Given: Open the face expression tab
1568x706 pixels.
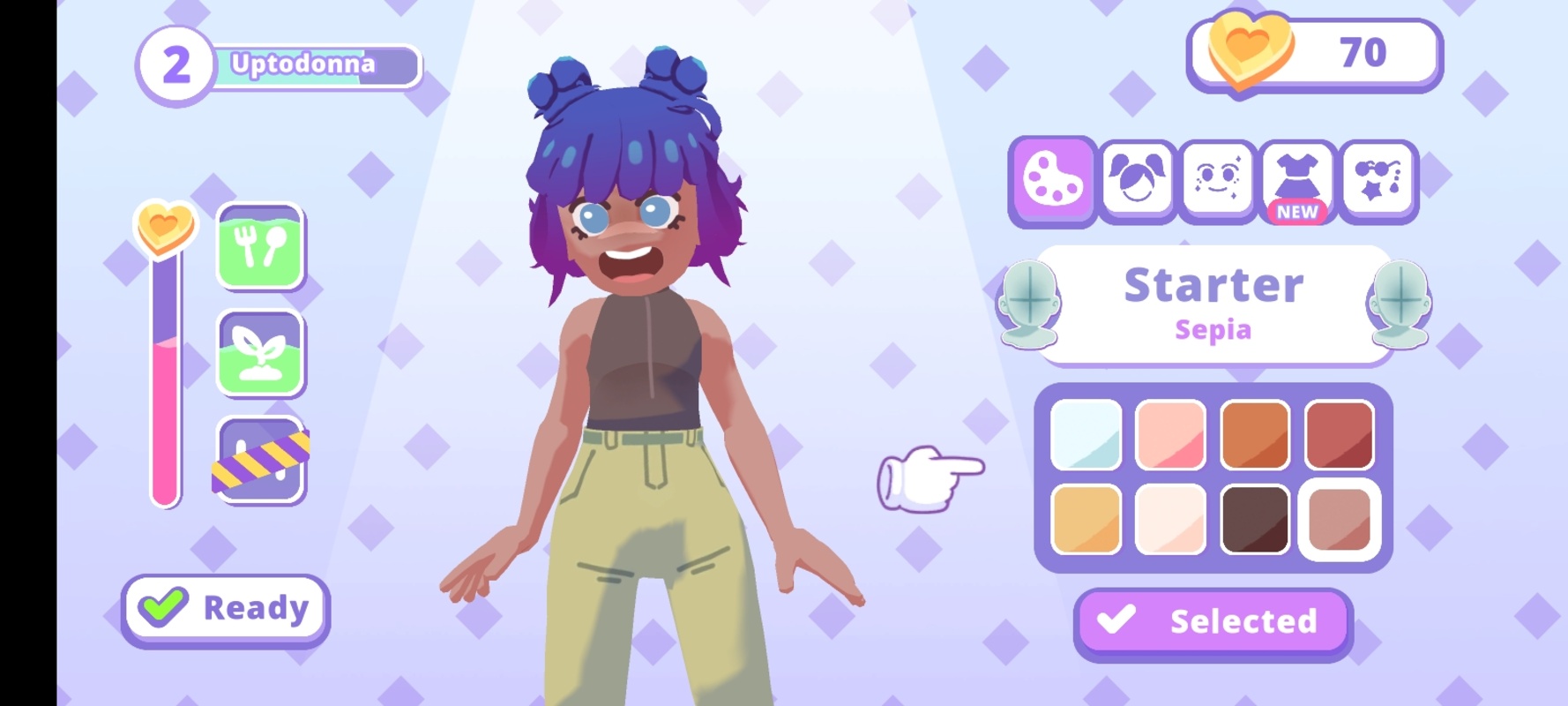Looking at the screenshot, I should [x=1217, y=179].
